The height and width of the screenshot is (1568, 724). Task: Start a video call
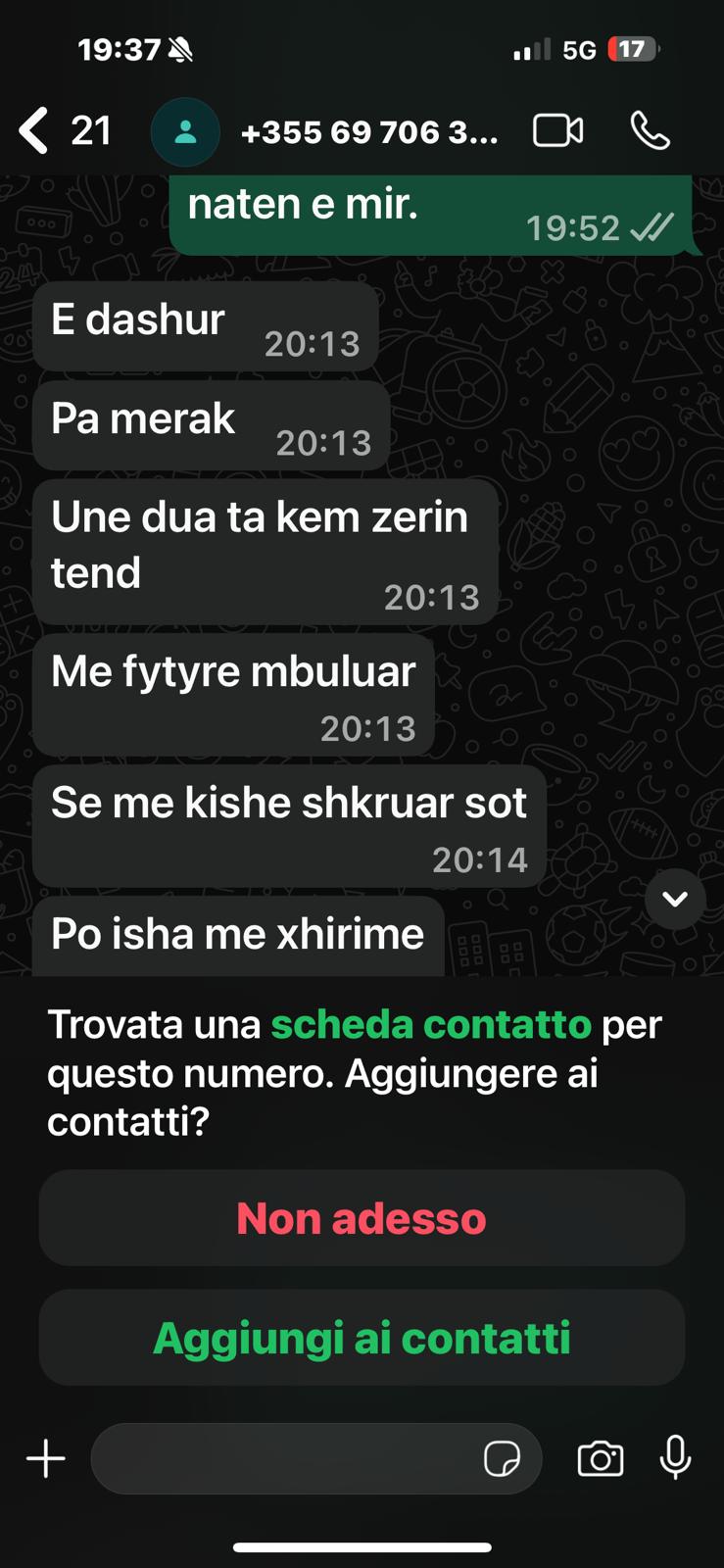click(557, 131)
